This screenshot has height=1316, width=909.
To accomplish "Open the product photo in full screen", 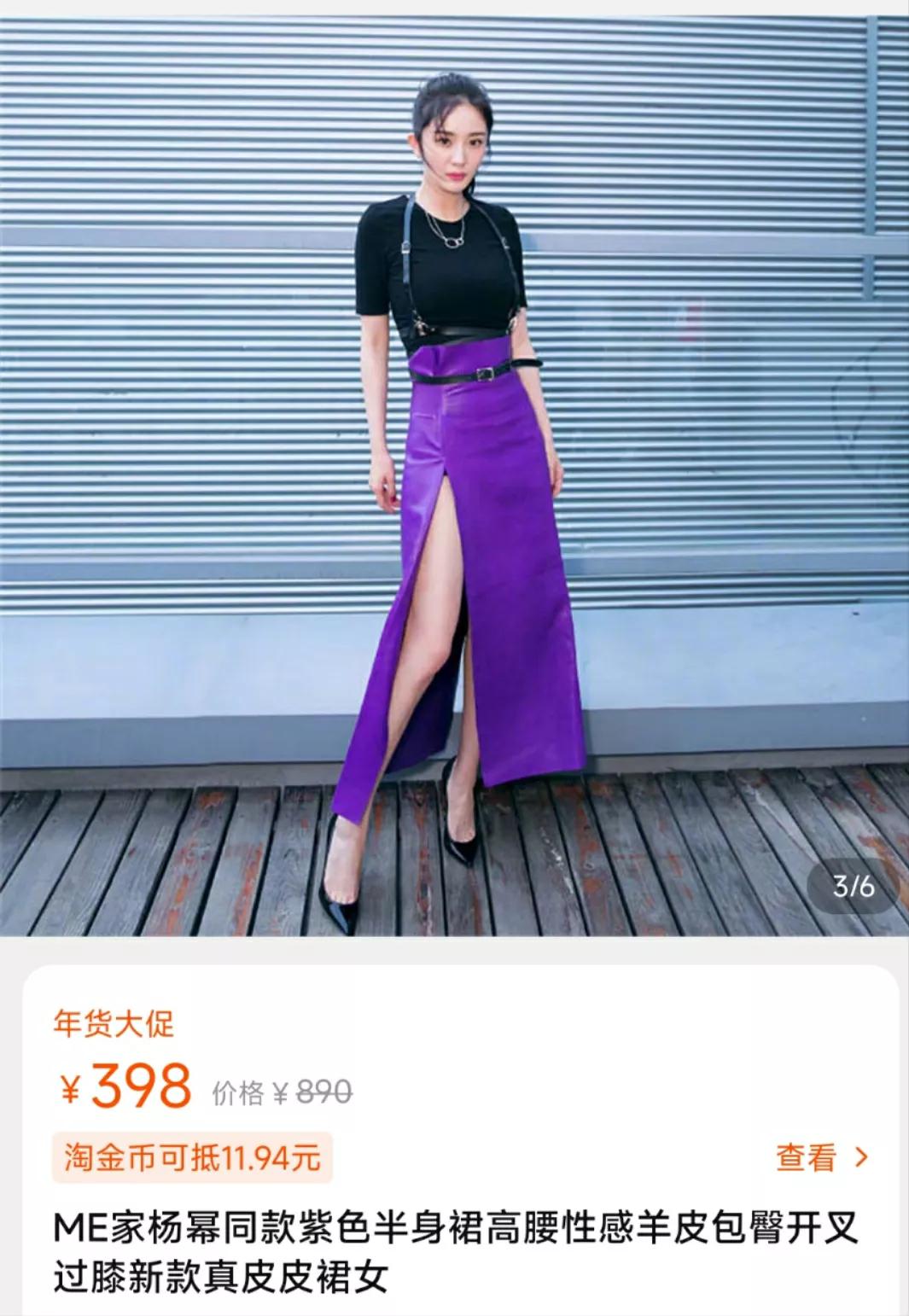I will click(454, 469).
